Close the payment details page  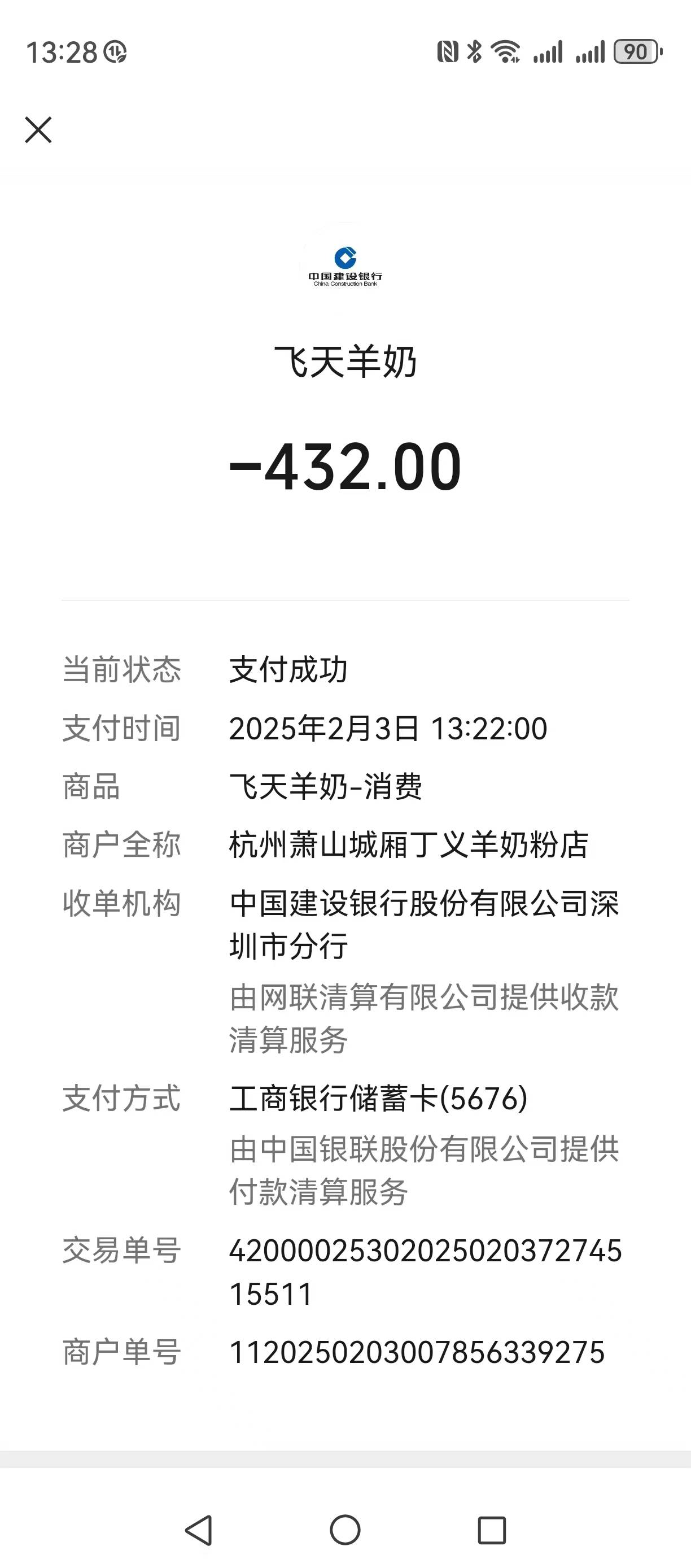38,130
